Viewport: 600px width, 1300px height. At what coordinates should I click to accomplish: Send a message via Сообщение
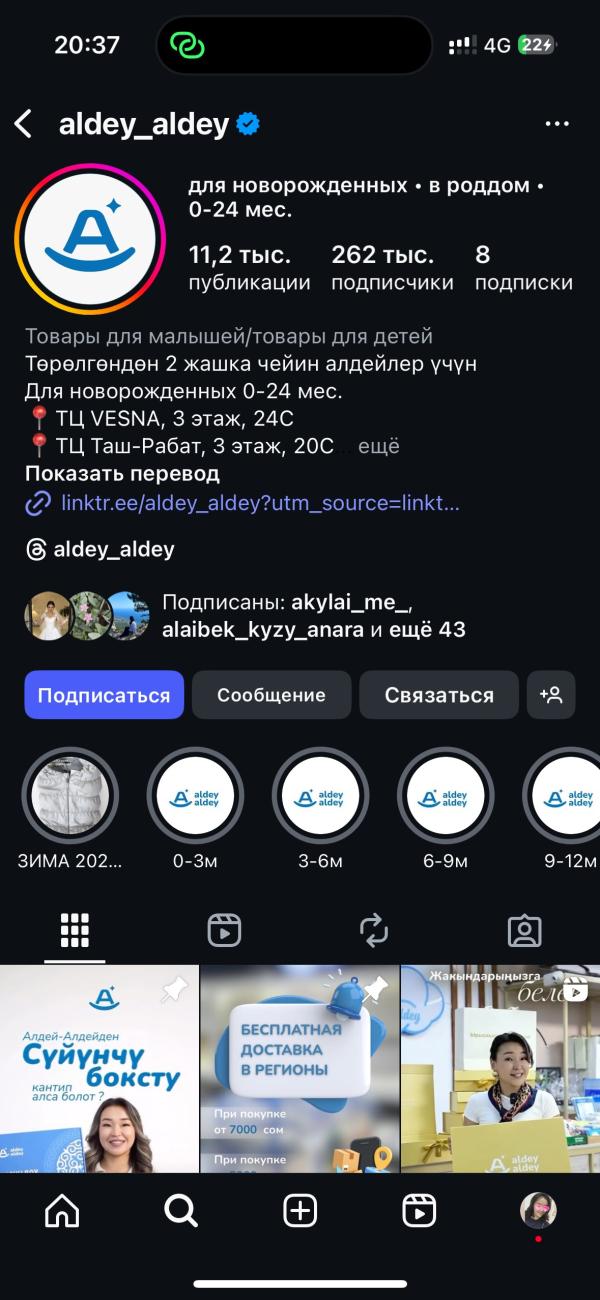click(x=271, y=695)
